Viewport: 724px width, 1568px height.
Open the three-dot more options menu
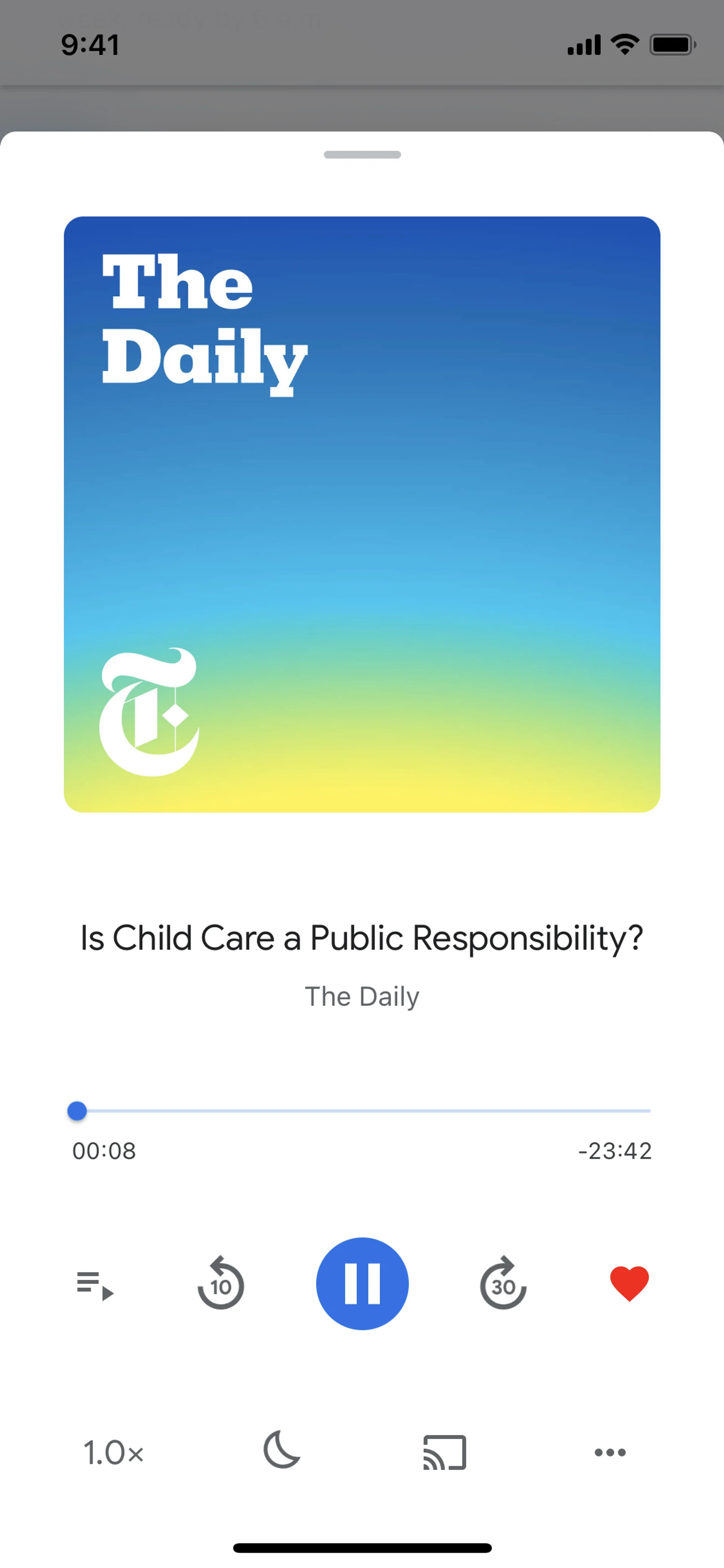[x=610, y=1452]
